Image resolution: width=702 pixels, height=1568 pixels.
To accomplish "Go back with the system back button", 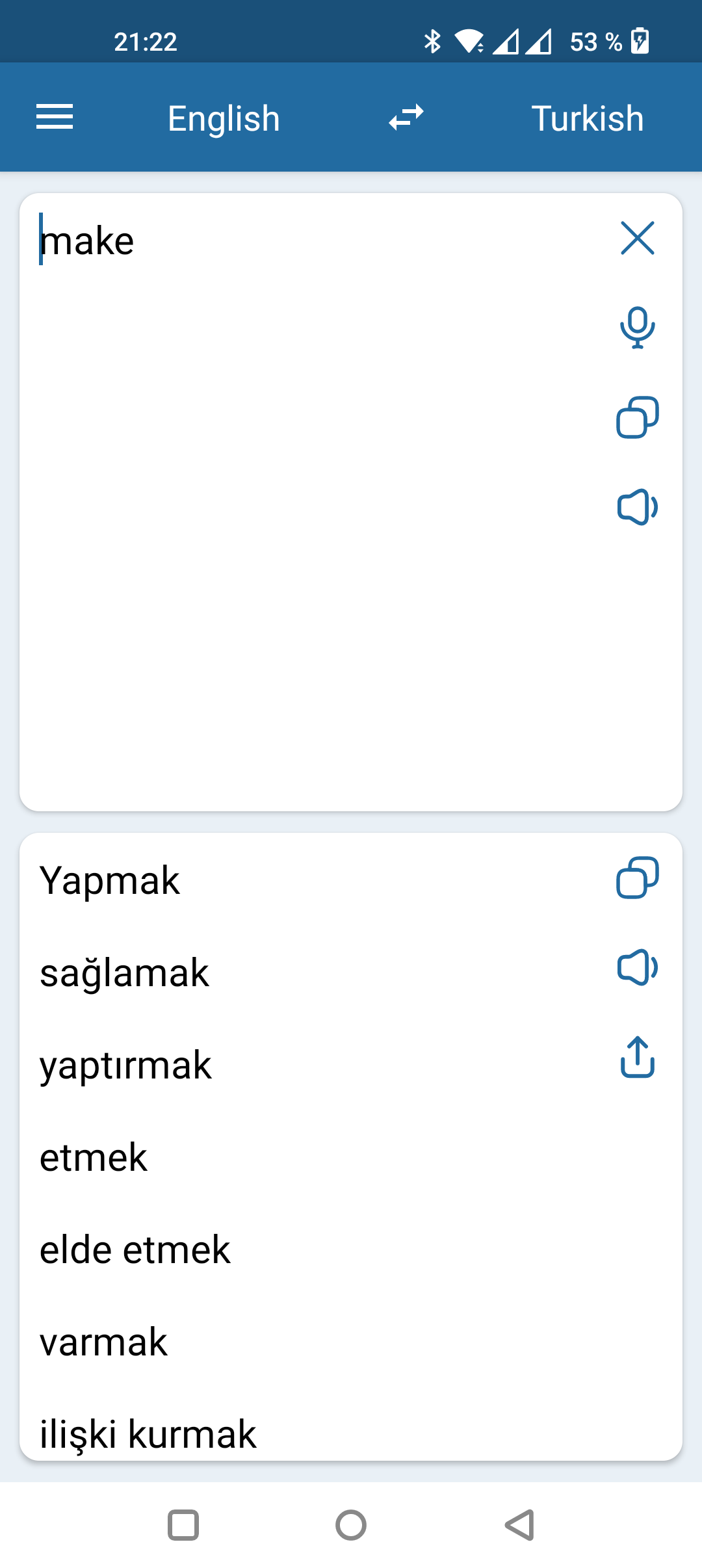I will click(520, 1525).
